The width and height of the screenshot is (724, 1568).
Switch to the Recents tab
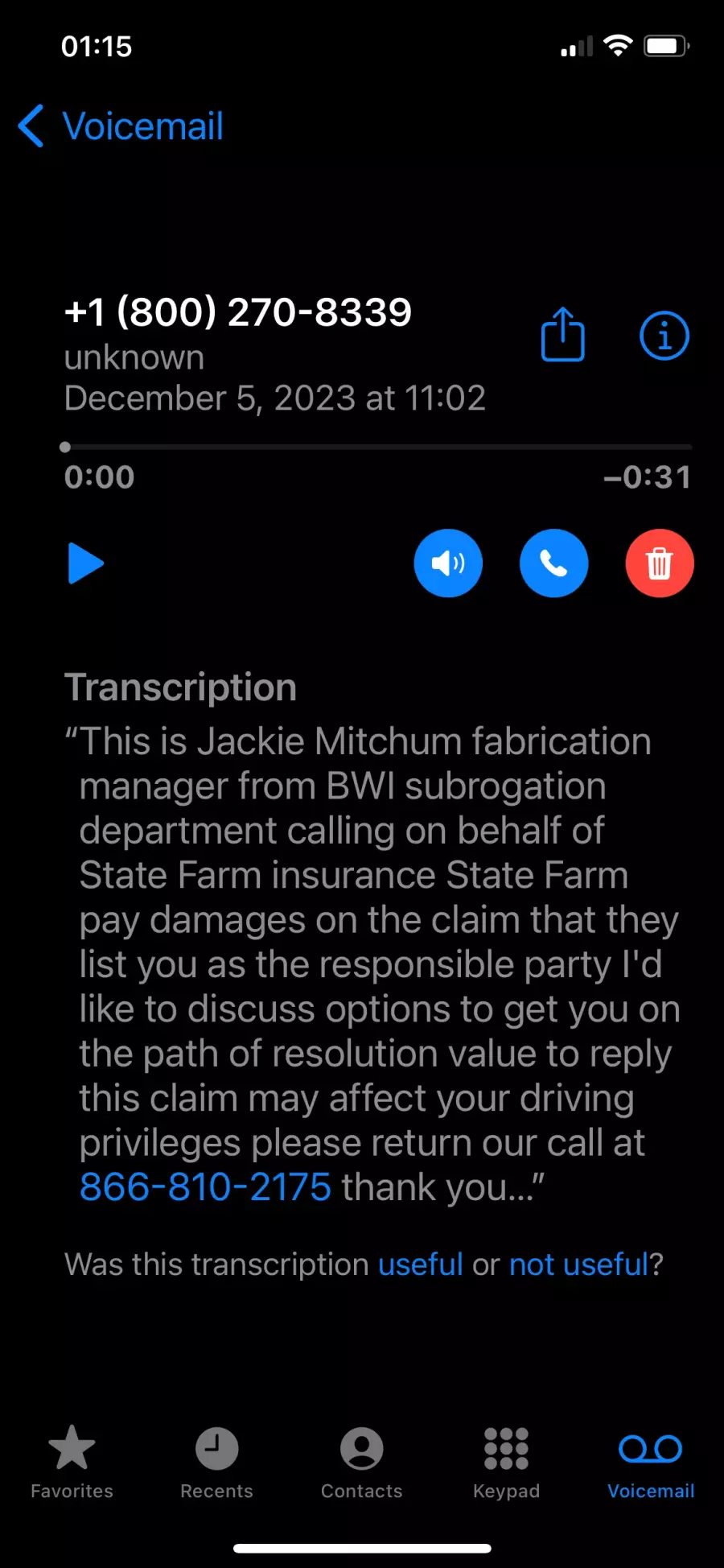tap(217, 1463)
